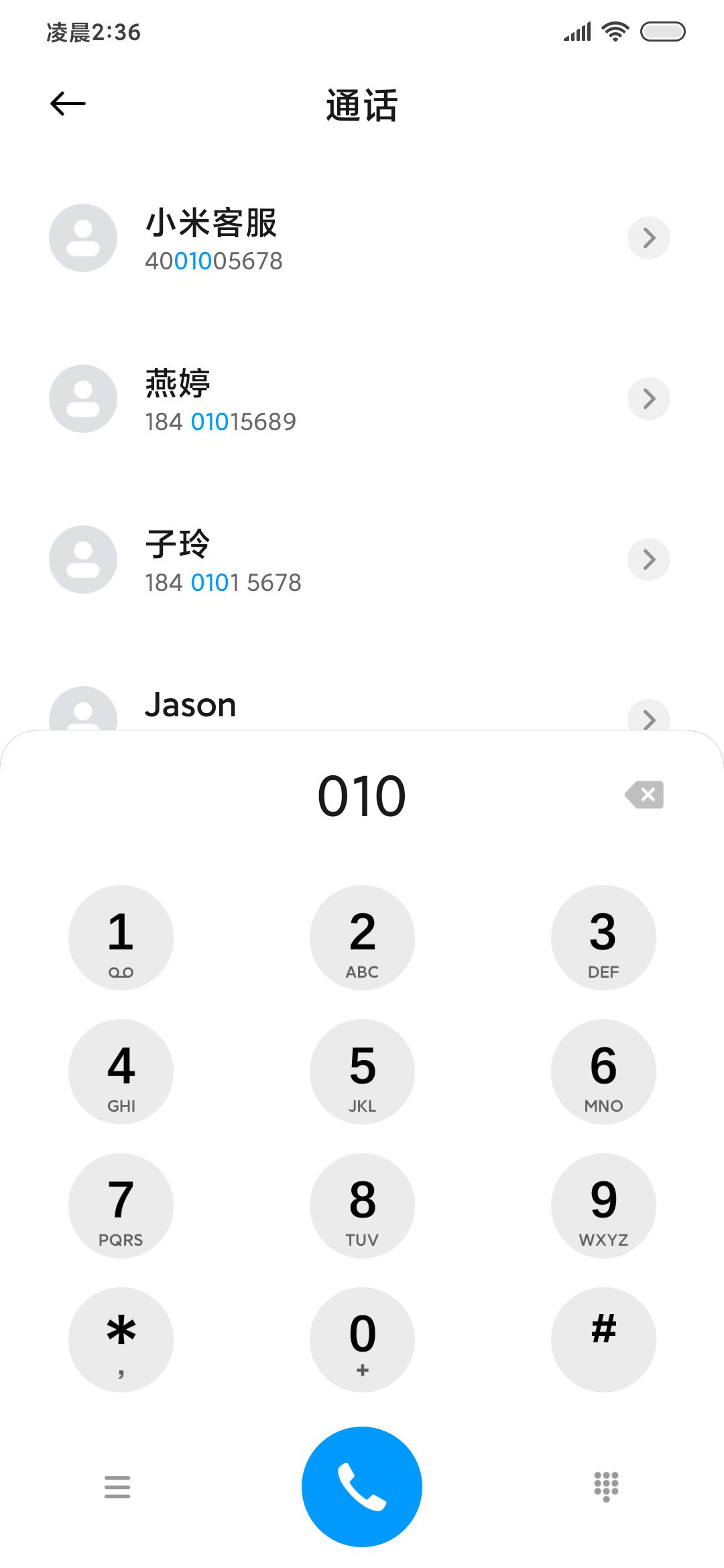Enter digit 6 MNO
Viewport: 724px width, 1568px height.
[603, 1071]
